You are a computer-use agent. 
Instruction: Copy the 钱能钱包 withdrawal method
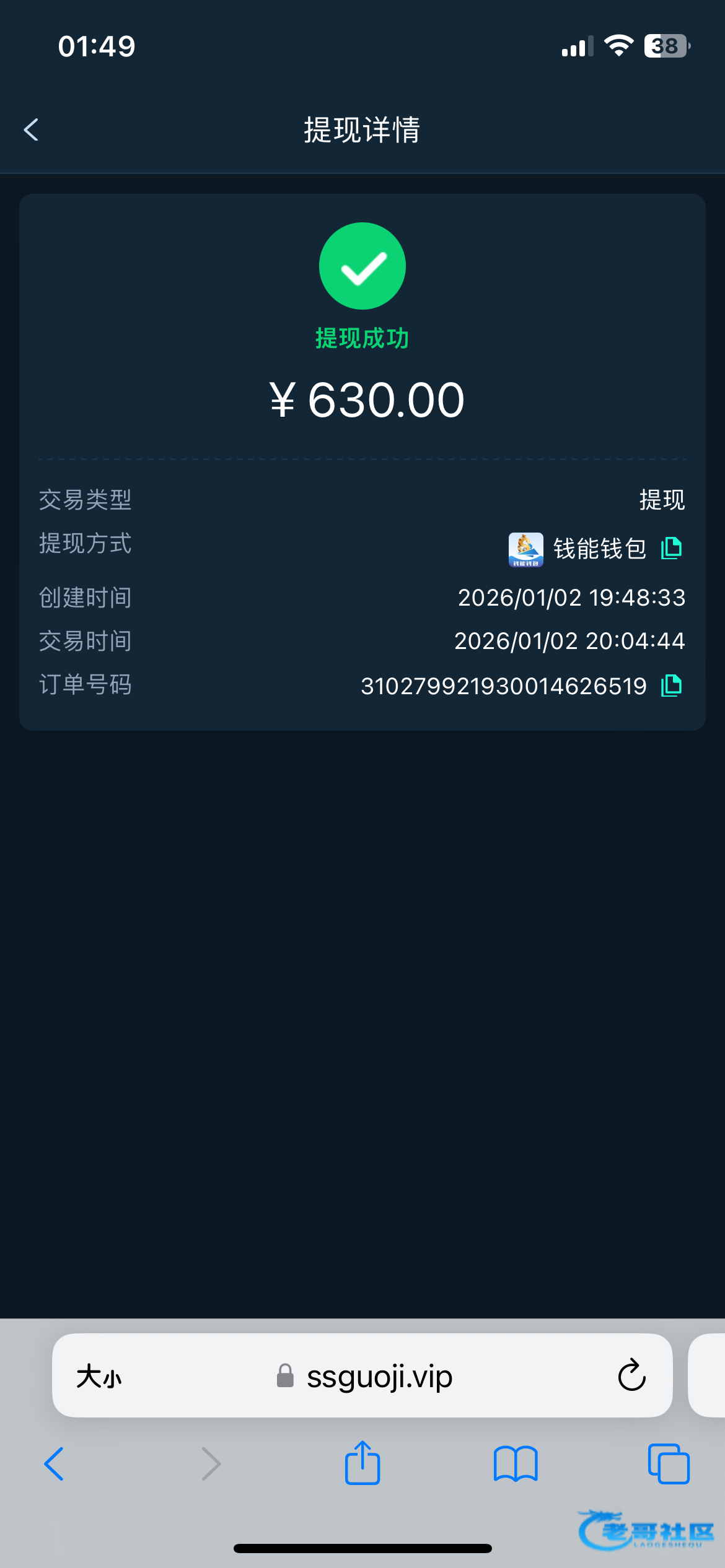[671, 548]
